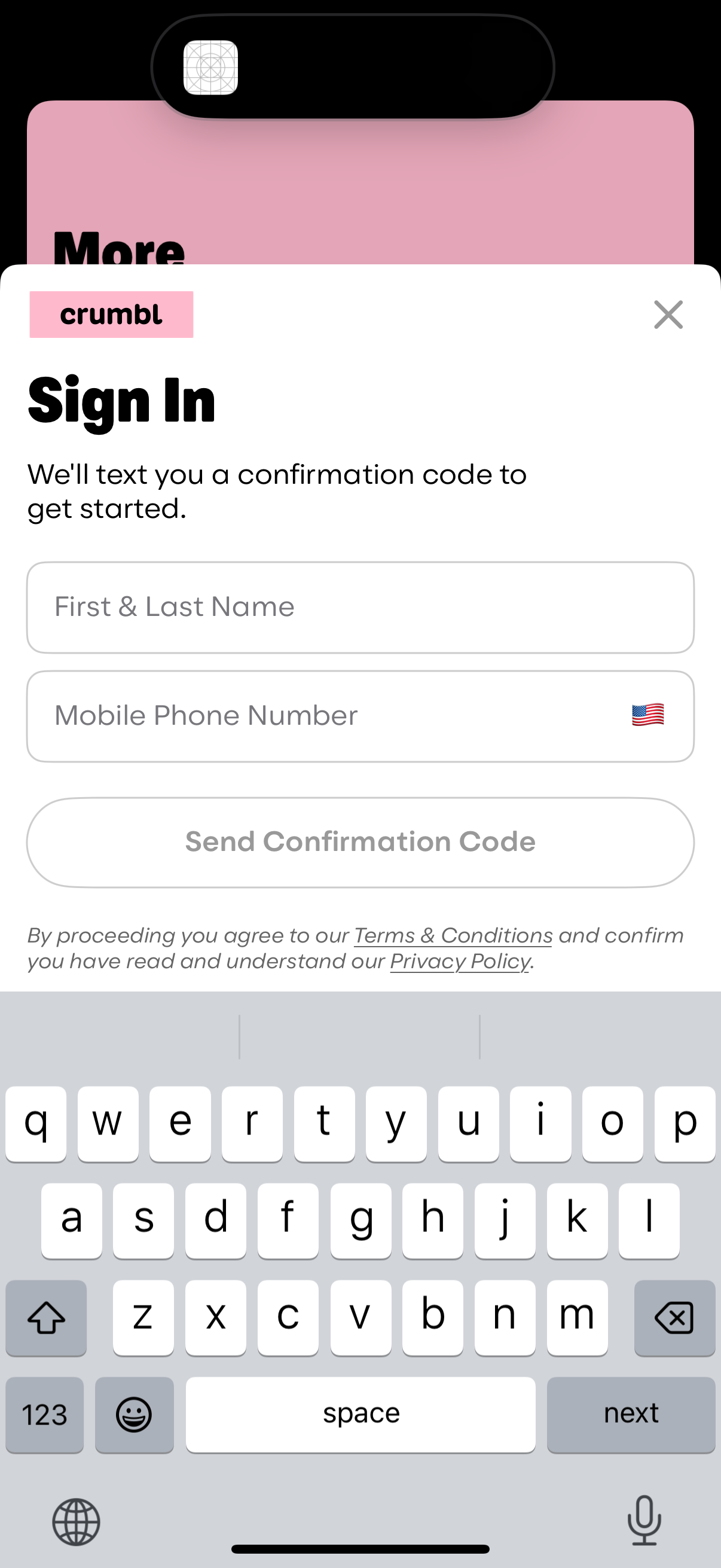Tap the crumbl logo badge
This screenshot has height=1568, width=721.
pos(111,314)
